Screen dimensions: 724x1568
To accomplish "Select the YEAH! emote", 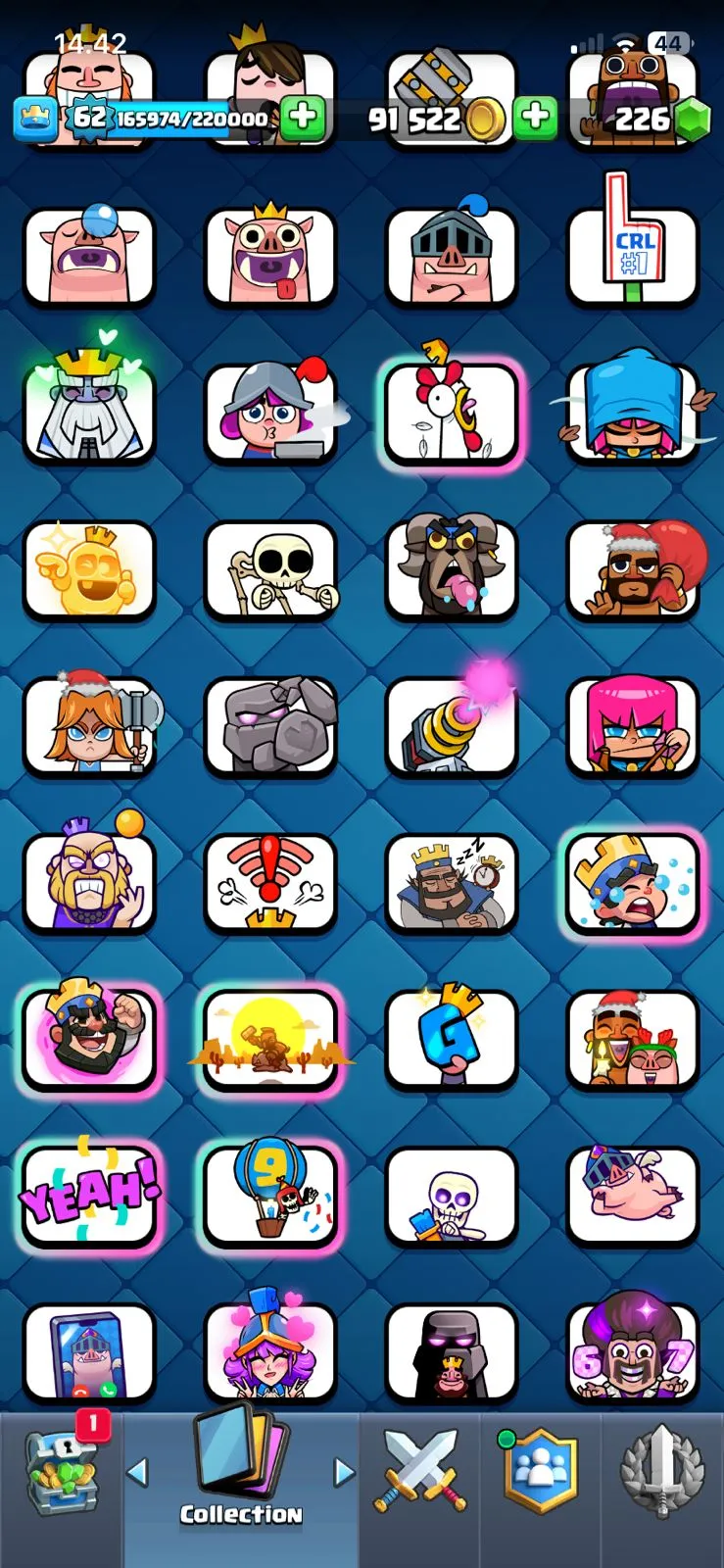I will click(89, 1196).
